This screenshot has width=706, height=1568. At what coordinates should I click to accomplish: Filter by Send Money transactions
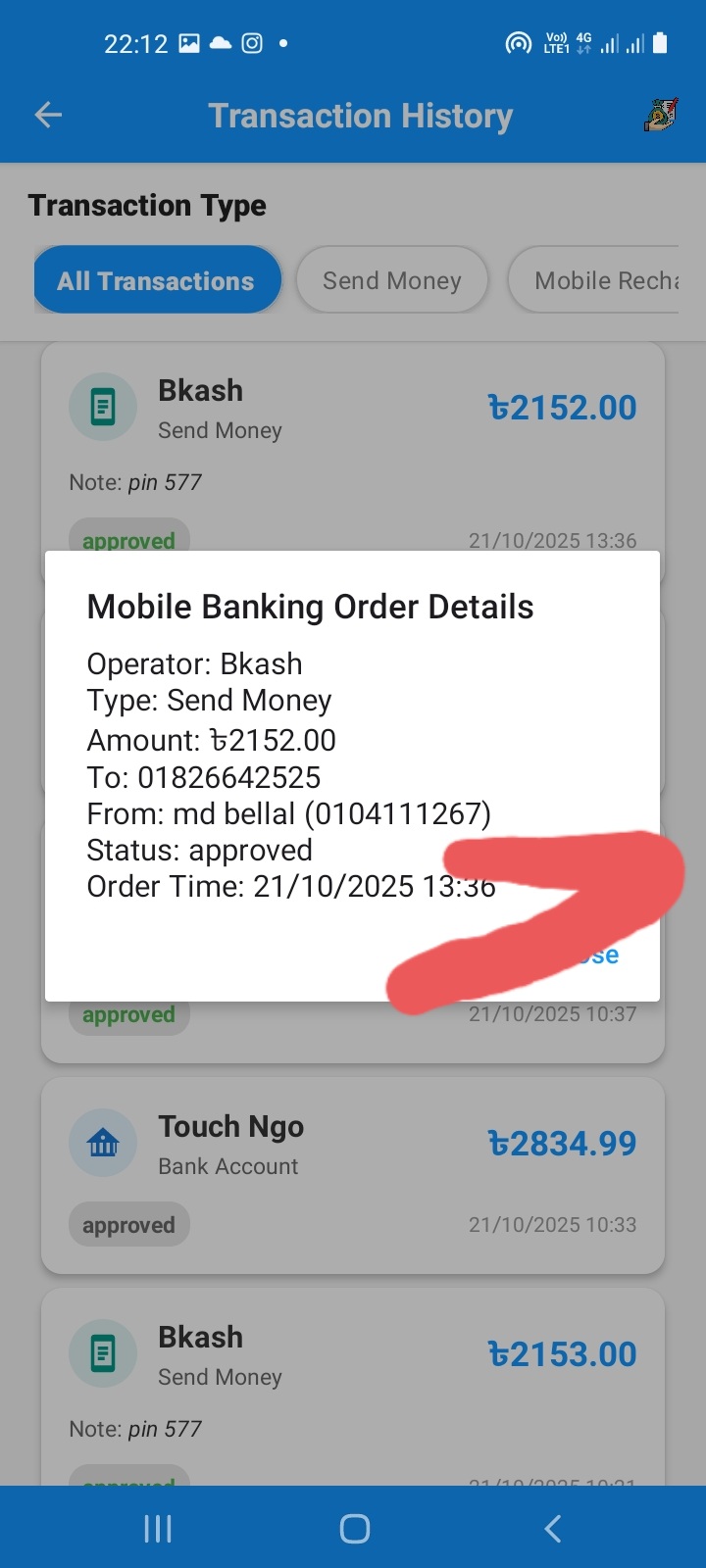(391, 281)
